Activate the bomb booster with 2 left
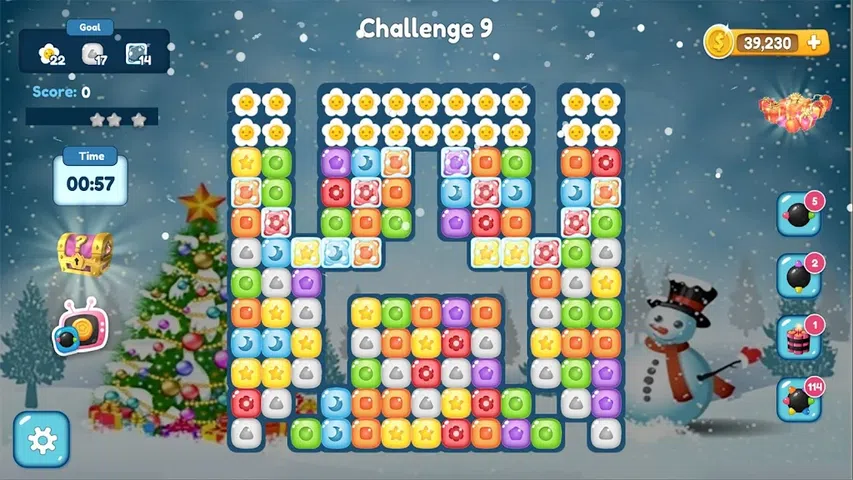853x480 pixels. 798,276
